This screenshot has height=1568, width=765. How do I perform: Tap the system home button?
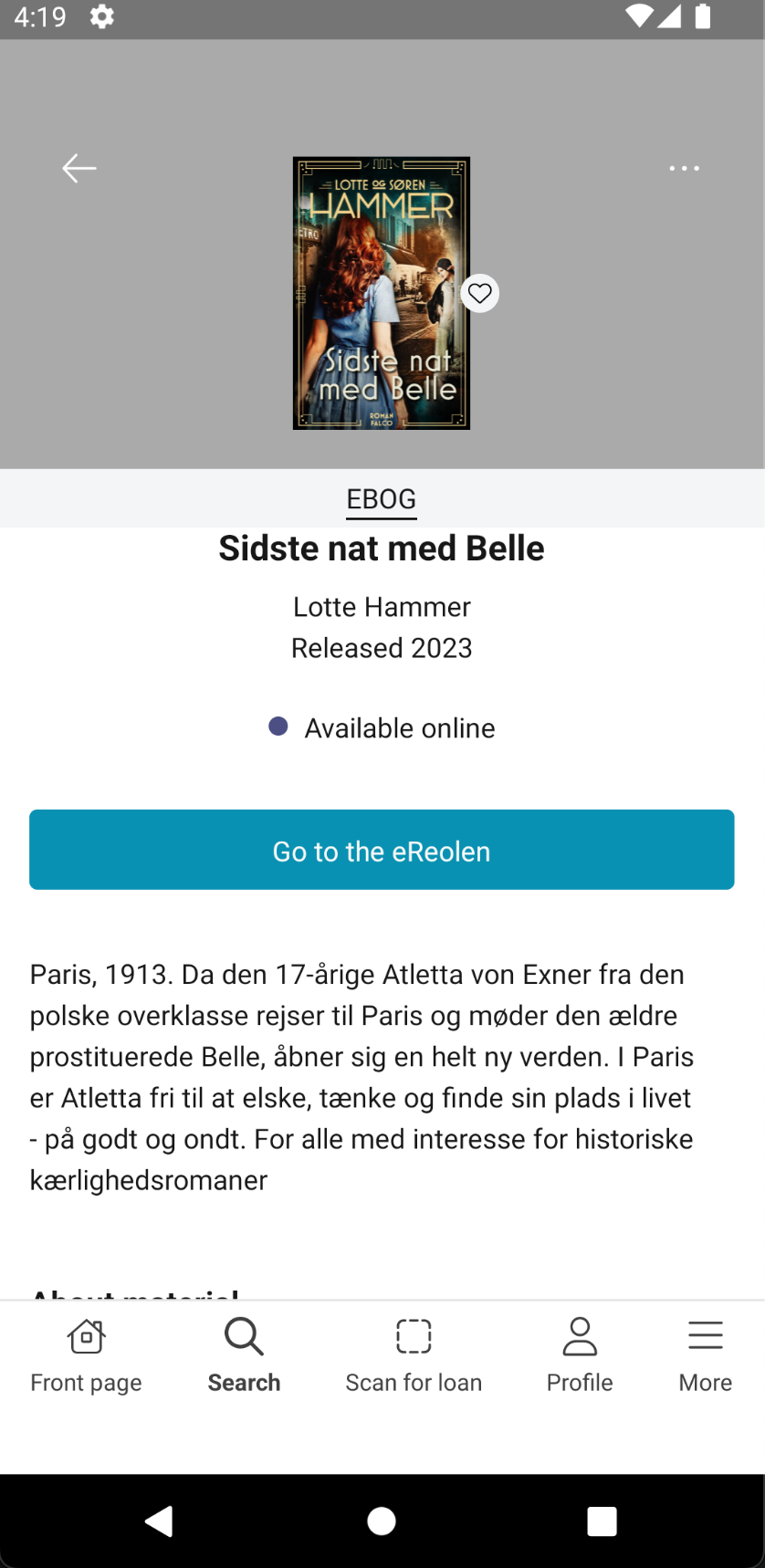382,1521
